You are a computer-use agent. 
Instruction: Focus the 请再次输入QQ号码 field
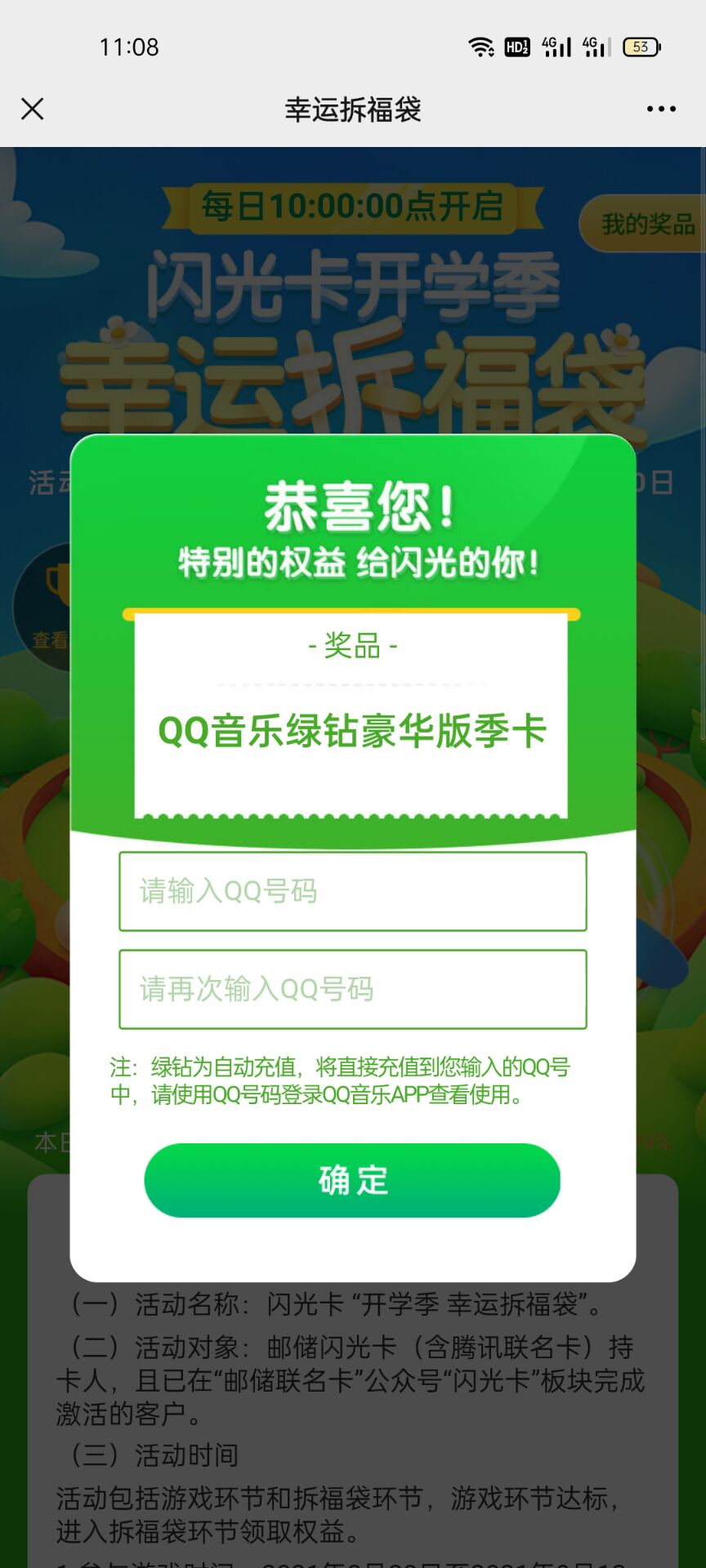click(x=352, y=989)
